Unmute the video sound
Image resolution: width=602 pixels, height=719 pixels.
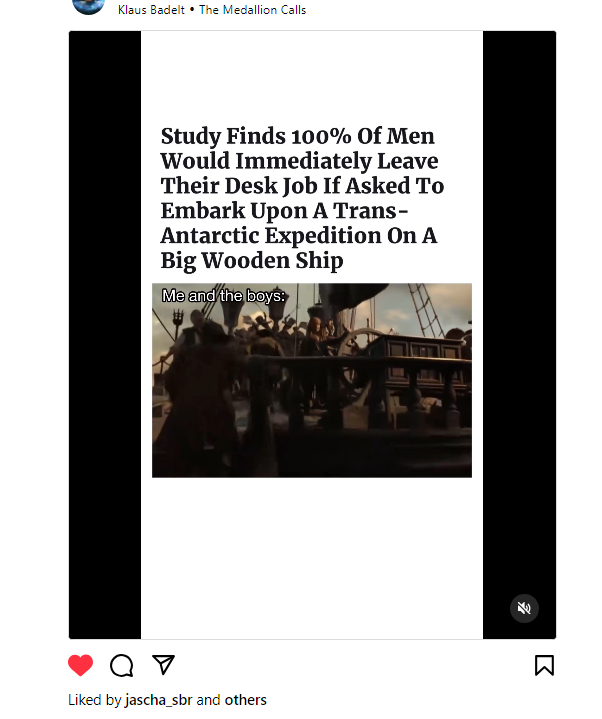click(524, 608)
